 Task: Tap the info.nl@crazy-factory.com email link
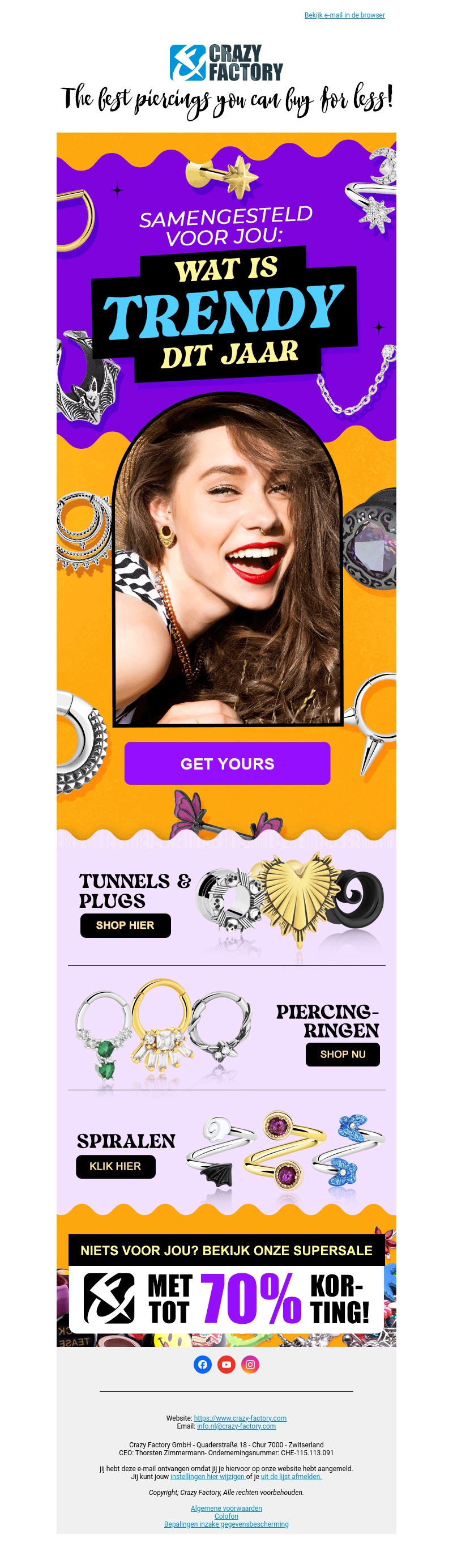coord(236,1426)
